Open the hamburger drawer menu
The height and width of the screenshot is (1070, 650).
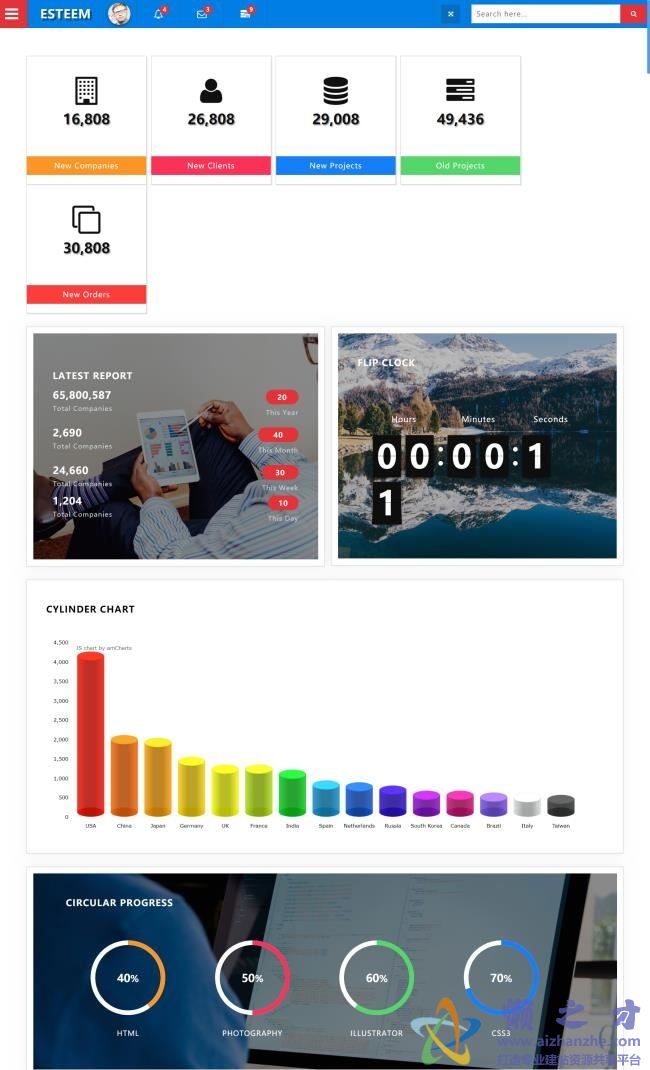12,14
